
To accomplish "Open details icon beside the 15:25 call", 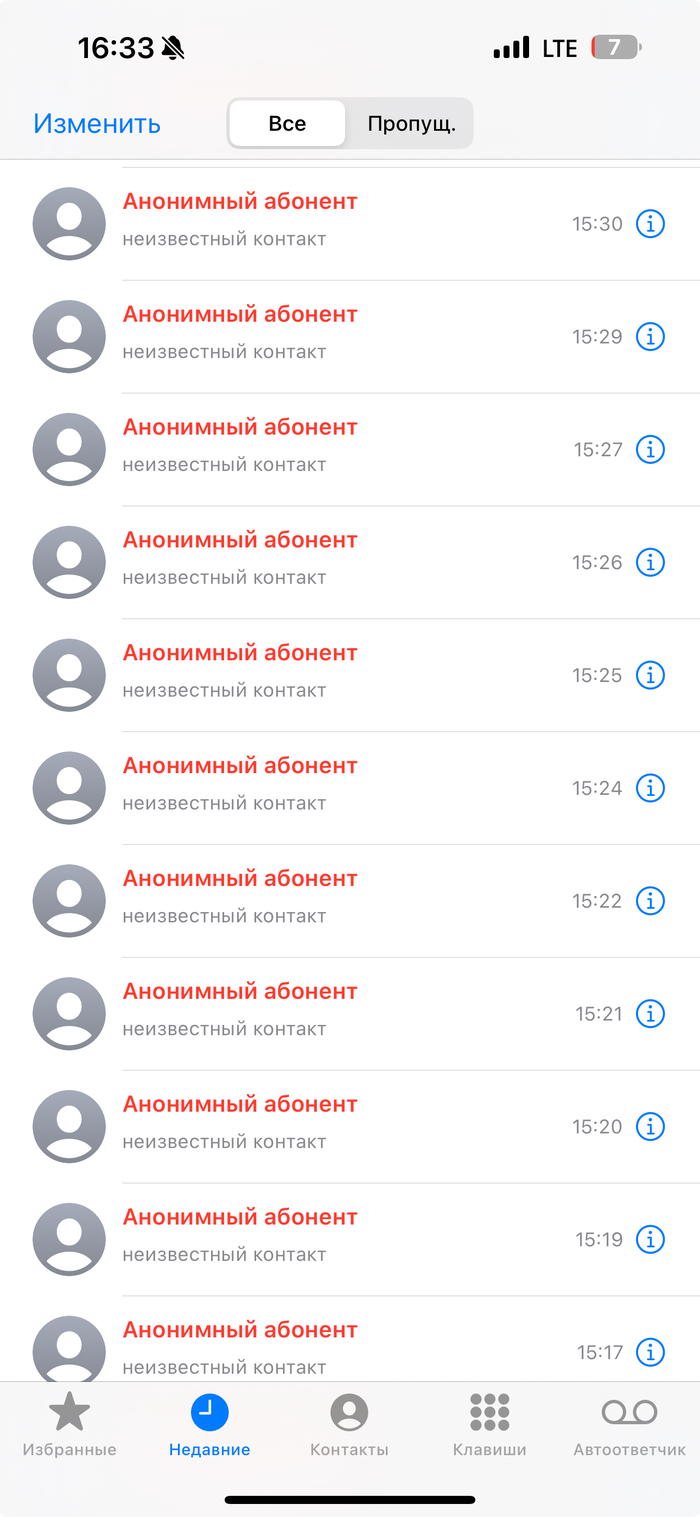I will [x=650, y=676].
